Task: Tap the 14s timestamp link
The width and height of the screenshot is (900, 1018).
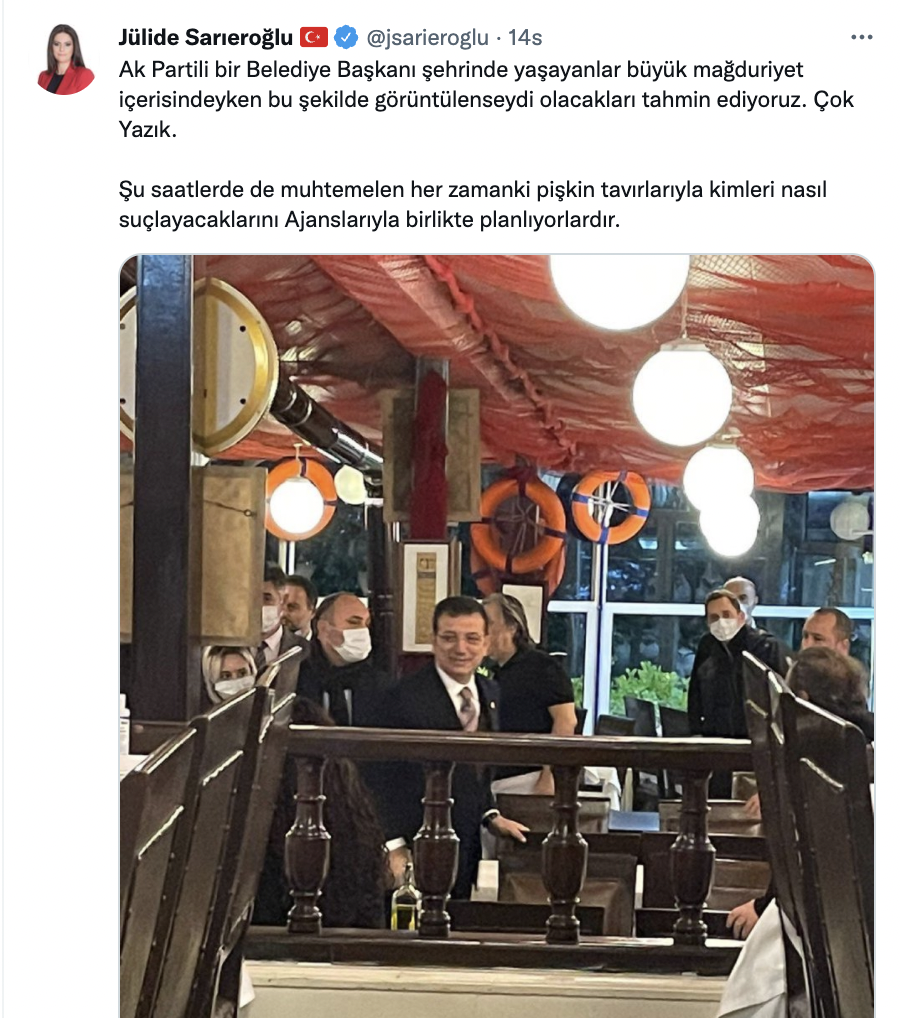Action: pyautogui.click(x=525, y=38)
